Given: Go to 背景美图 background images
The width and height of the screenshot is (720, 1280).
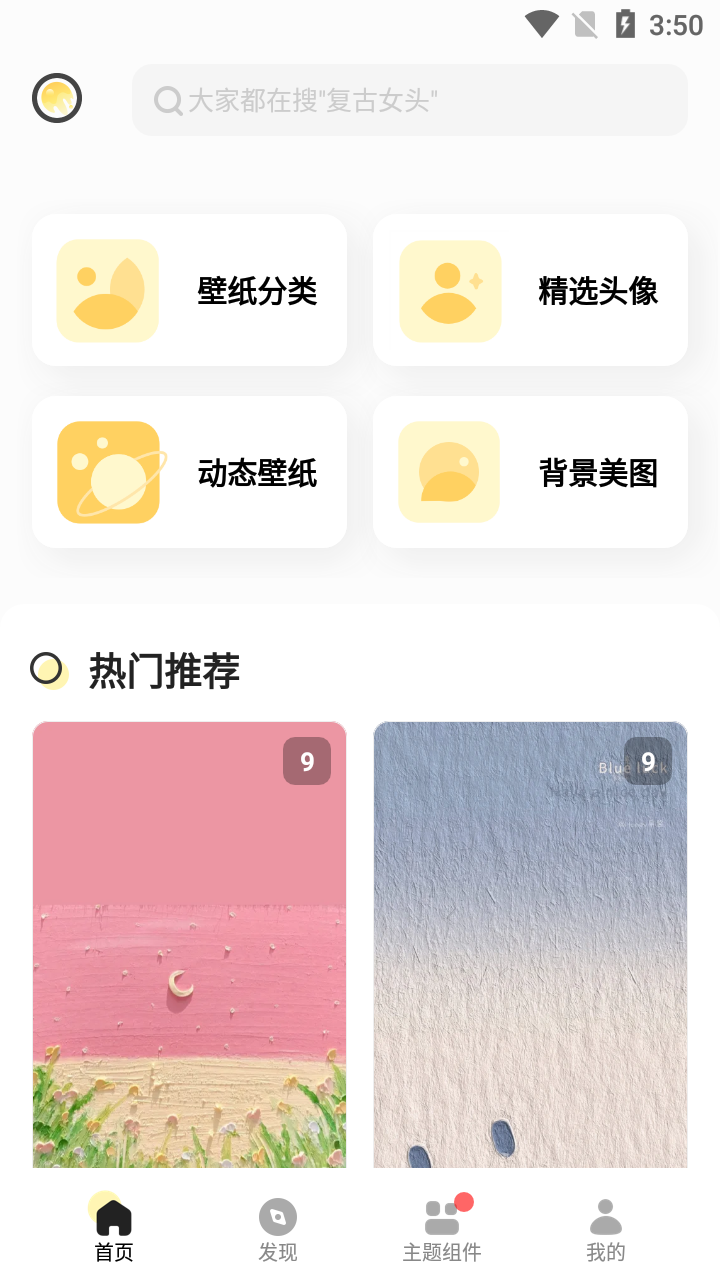Looking at the screenshot, I should (x=530, y=472).
